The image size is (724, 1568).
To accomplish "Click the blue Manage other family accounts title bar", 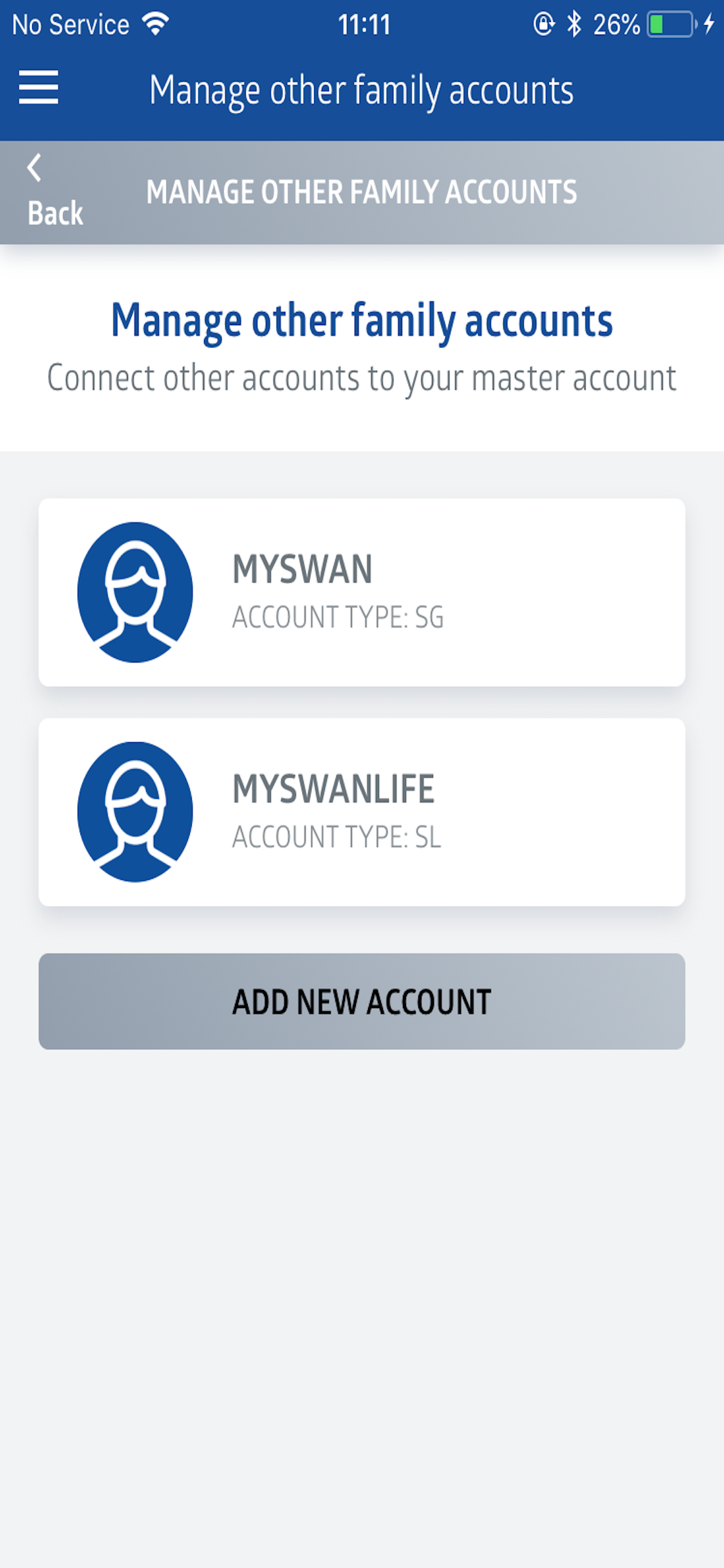I will [362, 89].
